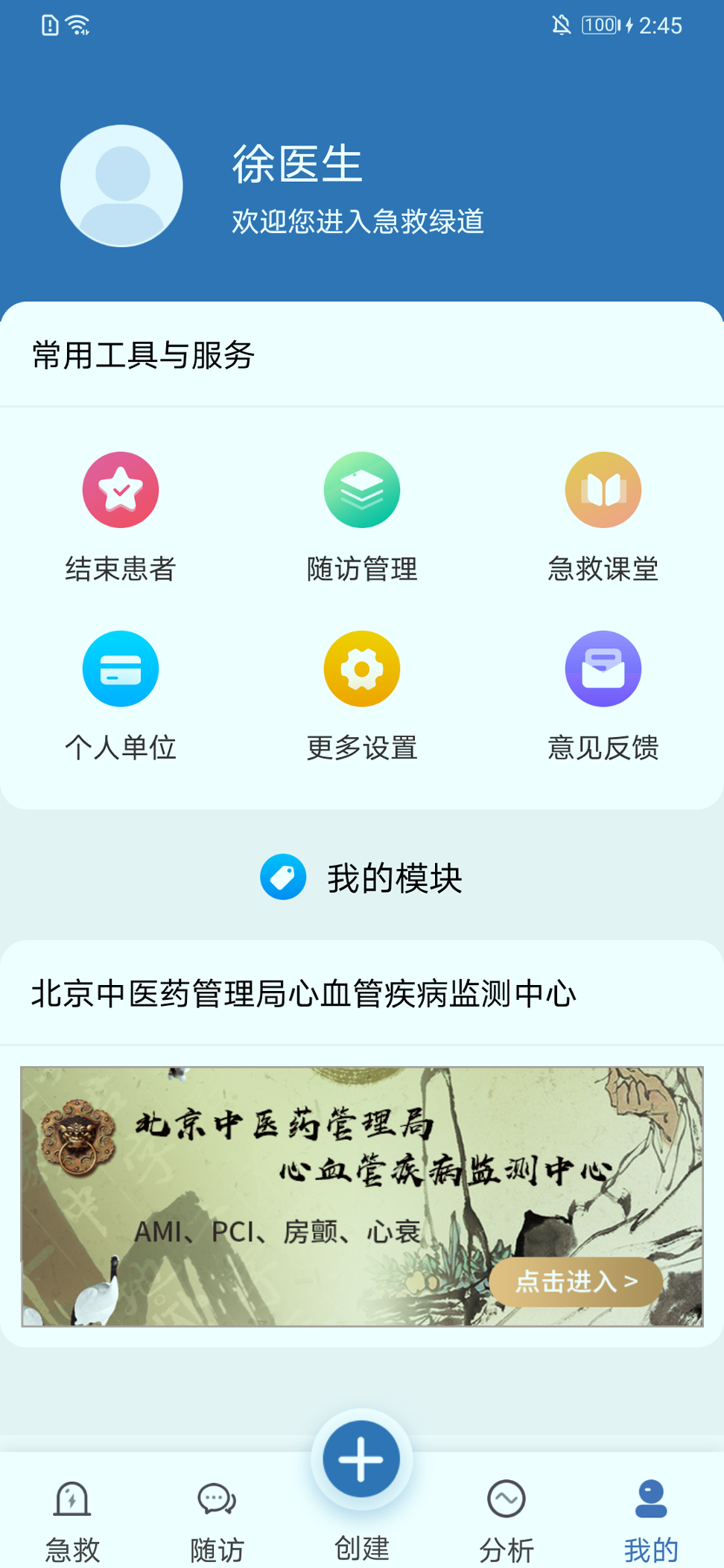Viewport: 724px width, 1568px height.
Task: Click the 欢迎您进入急救绿道 welcome text
Action: 357,221
